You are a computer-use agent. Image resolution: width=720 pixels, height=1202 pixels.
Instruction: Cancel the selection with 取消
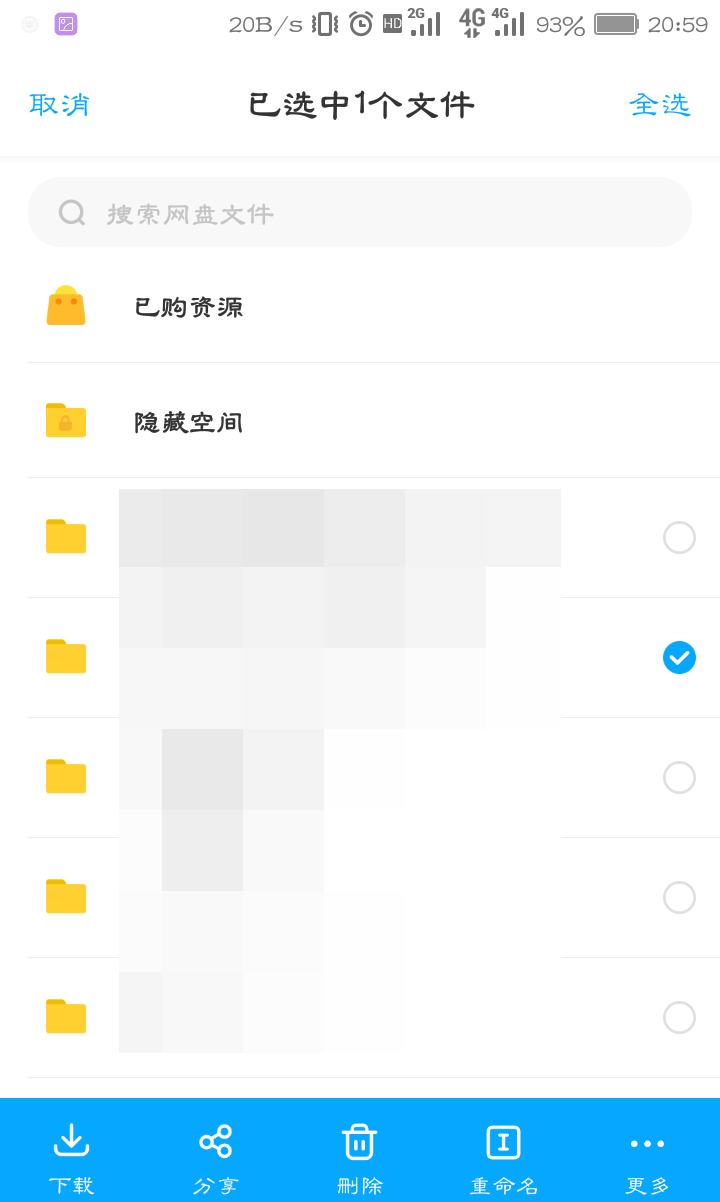[60, 105]
